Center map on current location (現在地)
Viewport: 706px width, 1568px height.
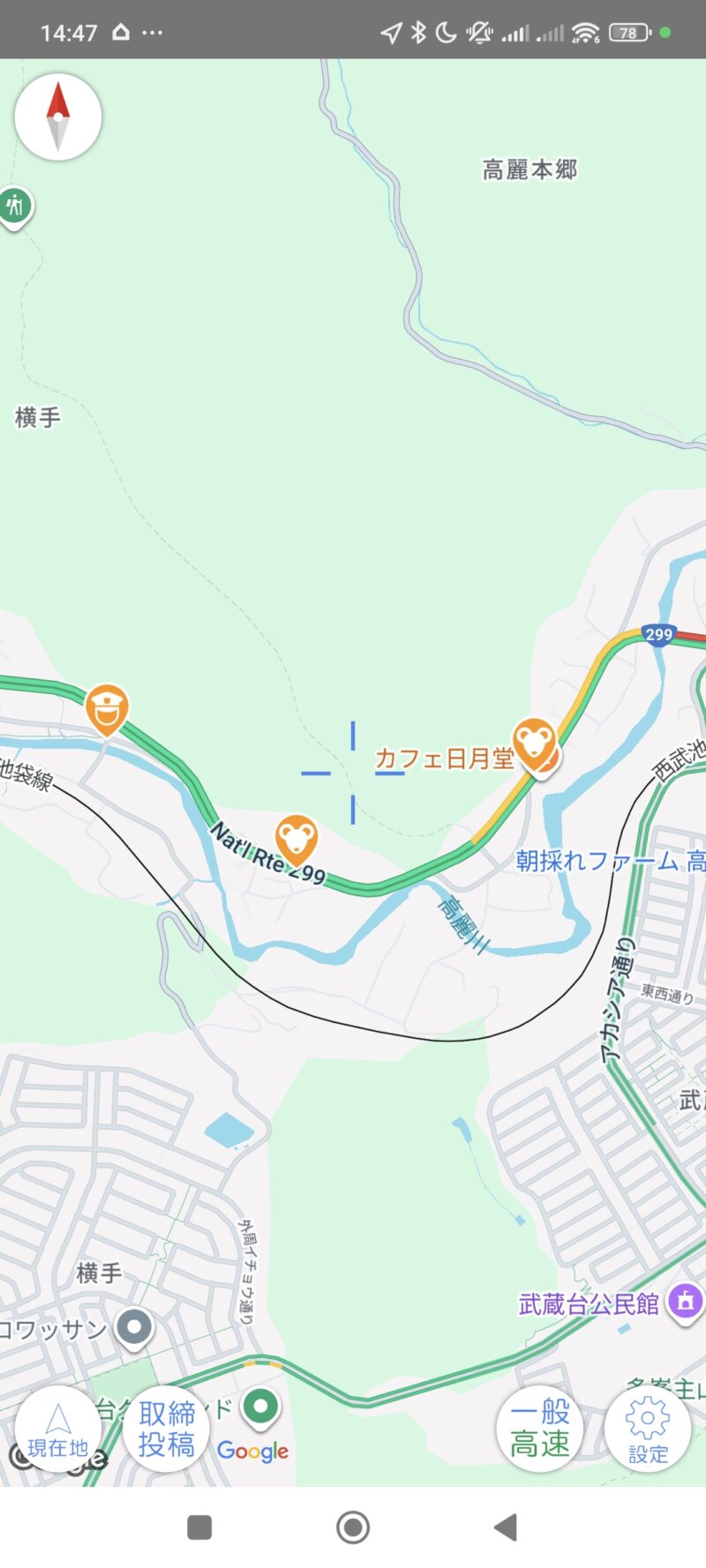pos(57,1428)
